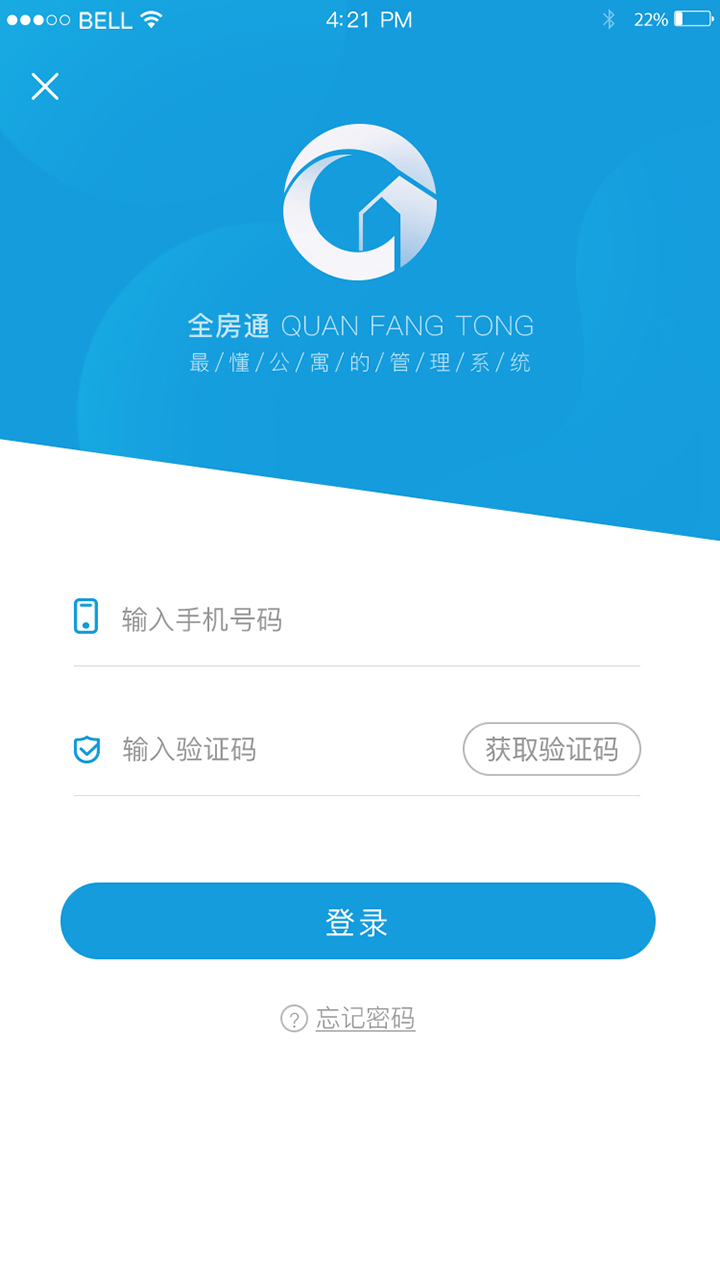720x1280 pixels.
Task: Click the 全房通 circular app logo
Action: (x=359, y=203)
